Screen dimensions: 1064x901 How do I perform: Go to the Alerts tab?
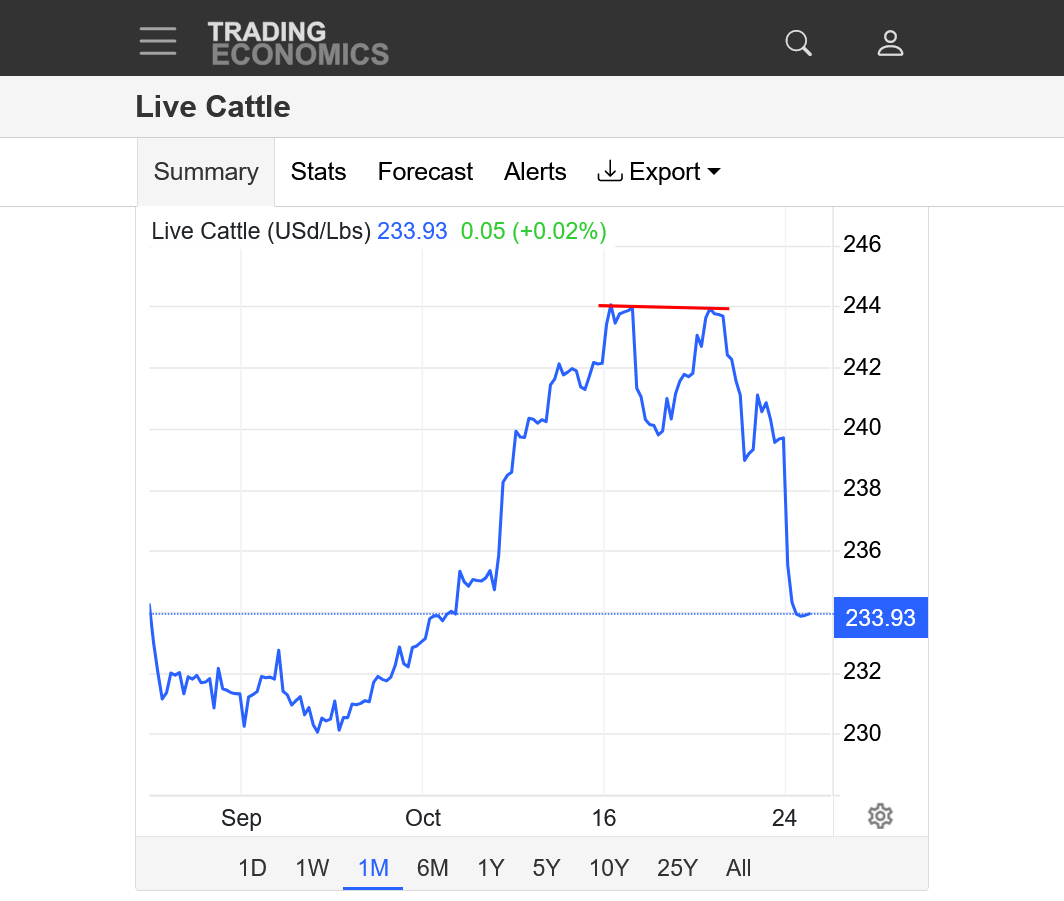point(535,172)
